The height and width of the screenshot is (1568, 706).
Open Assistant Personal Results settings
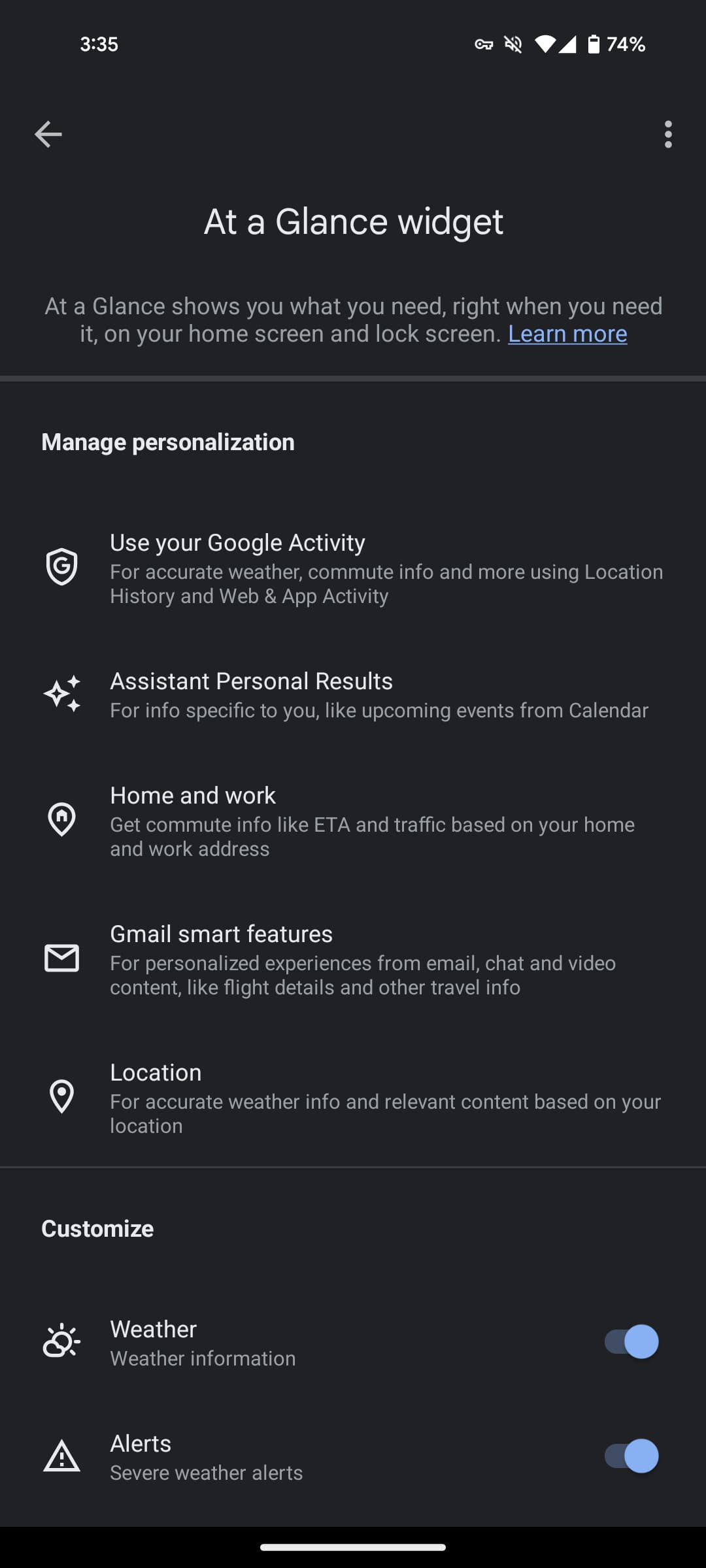[353, 694]
